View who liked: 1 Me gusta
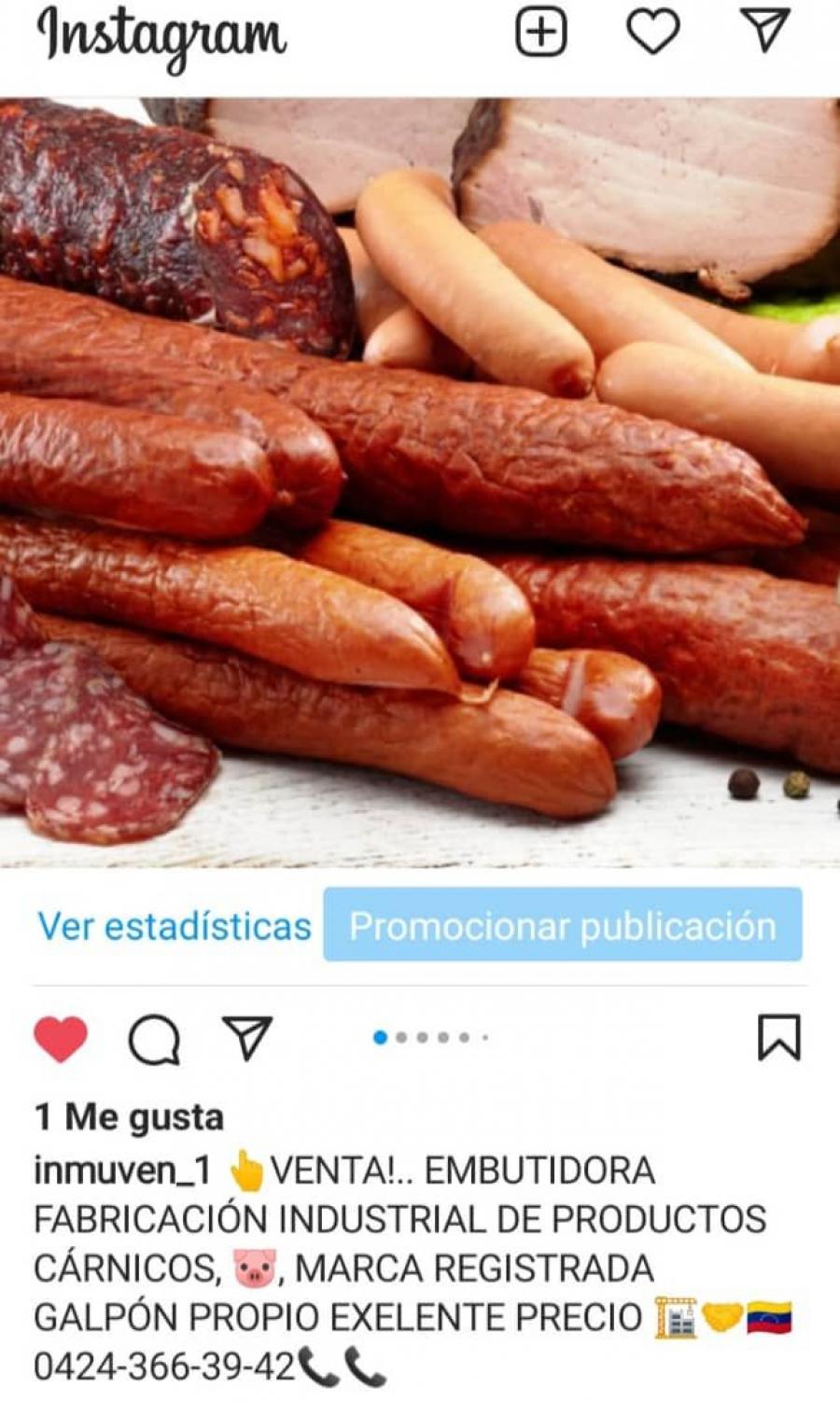The image size is (840, 1402). pyautogui.click(x=129, y=1117)
